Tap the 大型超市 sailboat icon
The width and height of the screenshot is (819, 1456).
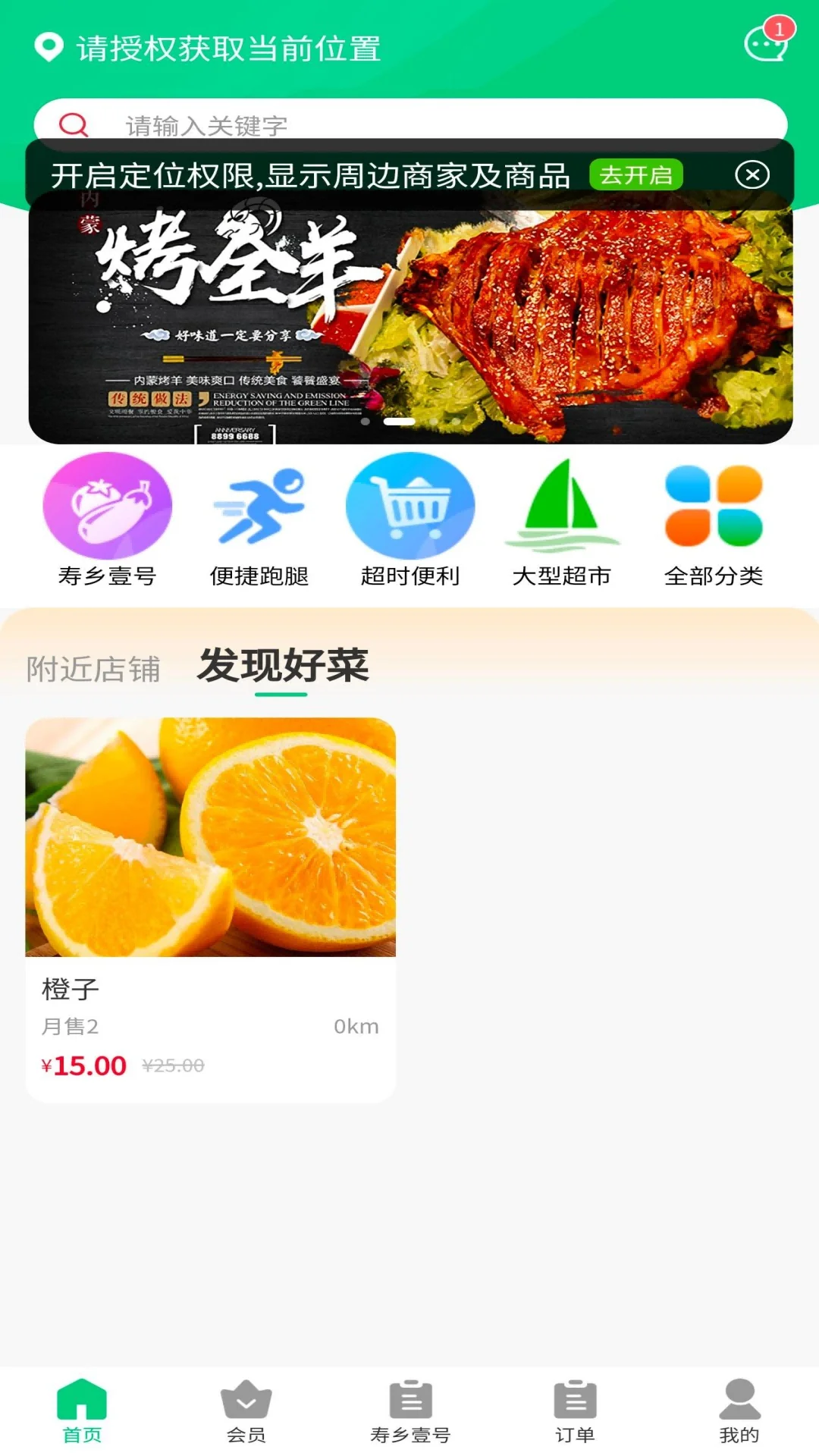click(x=560, y=505)
